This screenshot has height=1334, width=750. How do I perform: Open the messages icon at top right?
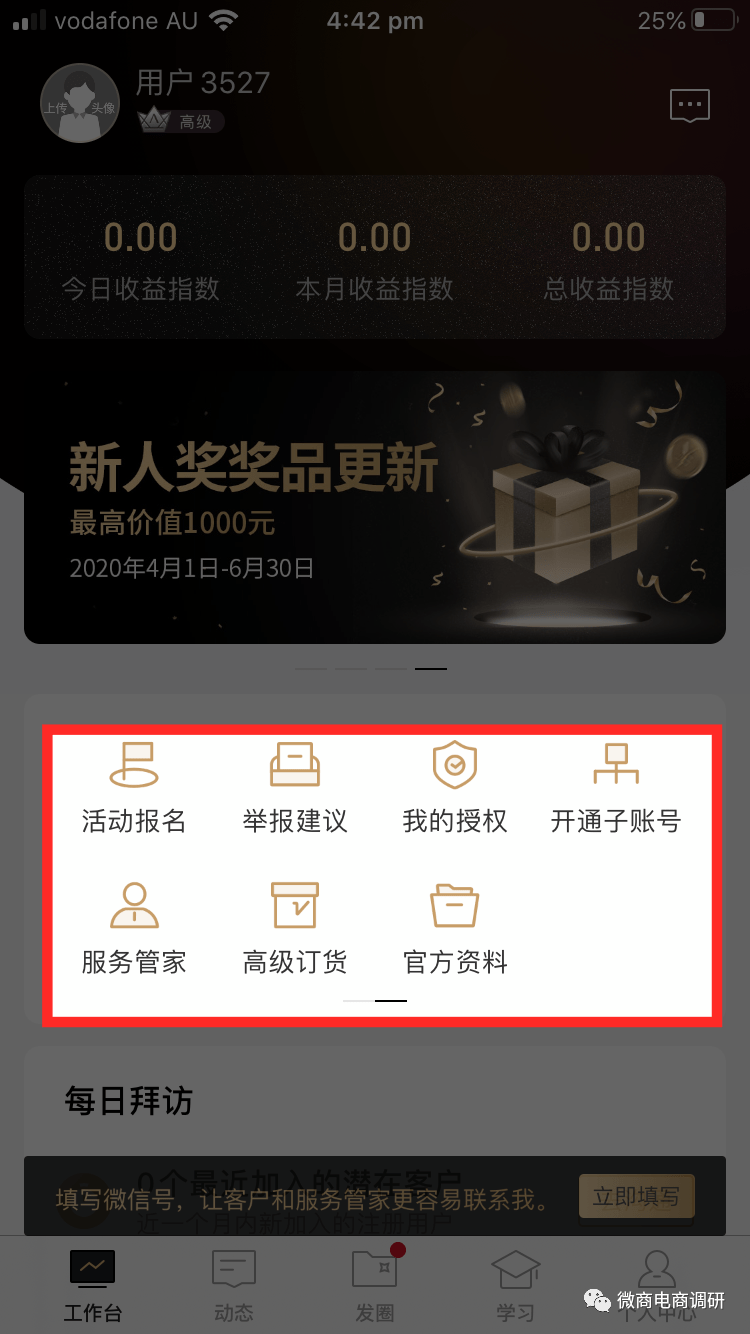click(689, 105)
